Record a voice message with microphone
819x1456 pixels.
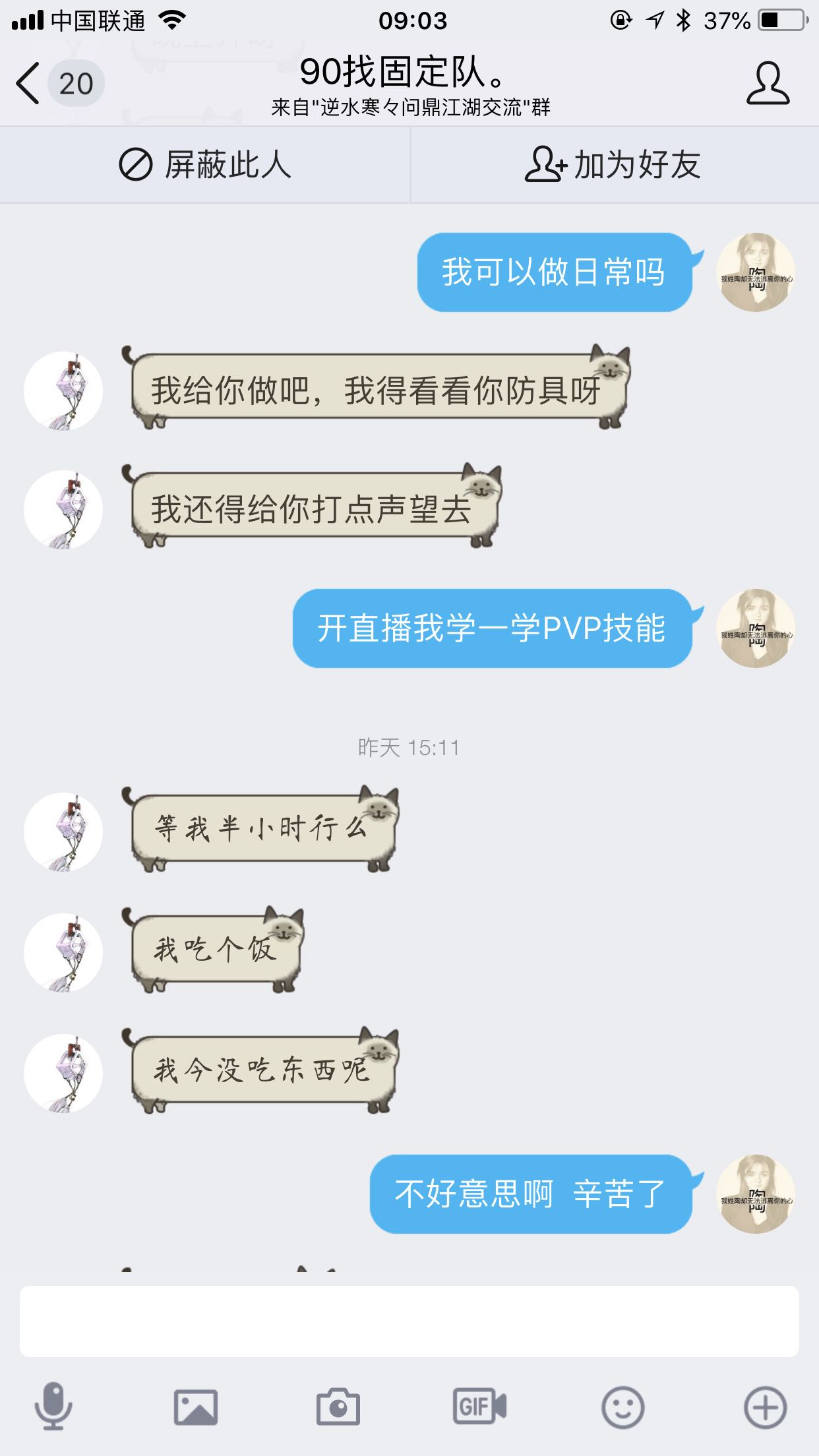click(53, 1407)
